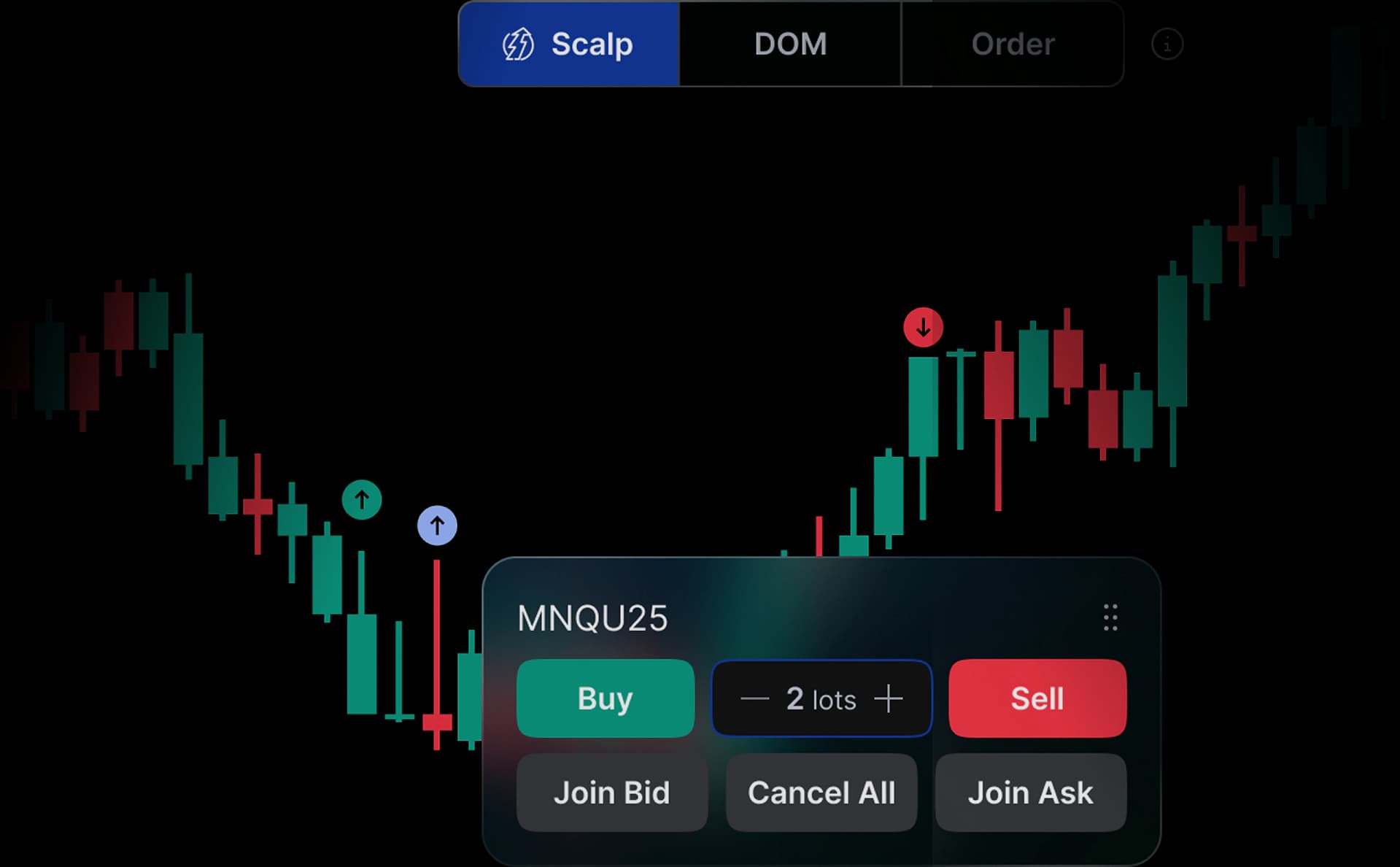Cancel all open orders
The width and height of the screenshot is (1400, 867).
[821, 793]
